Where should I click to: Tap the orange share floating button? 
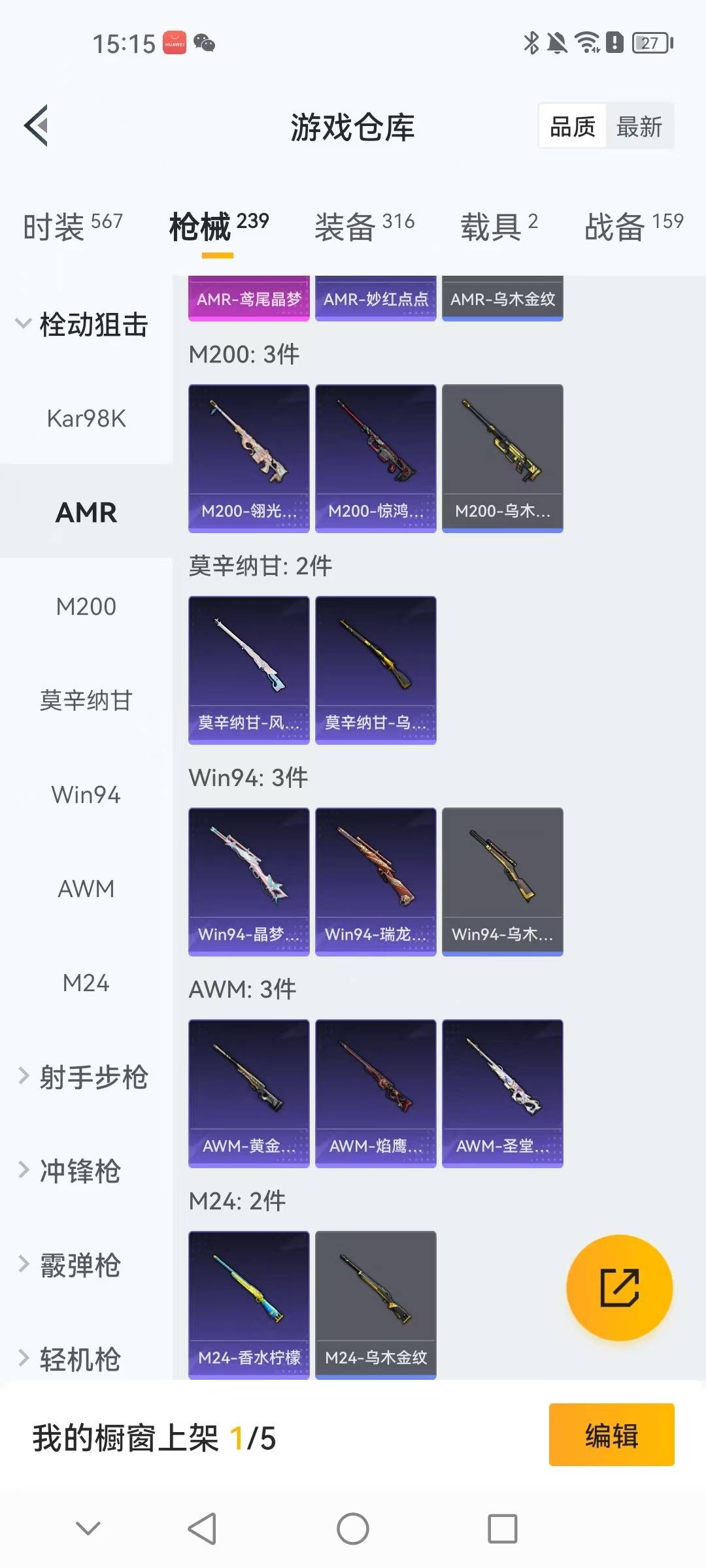click(x=619, y=1288)
